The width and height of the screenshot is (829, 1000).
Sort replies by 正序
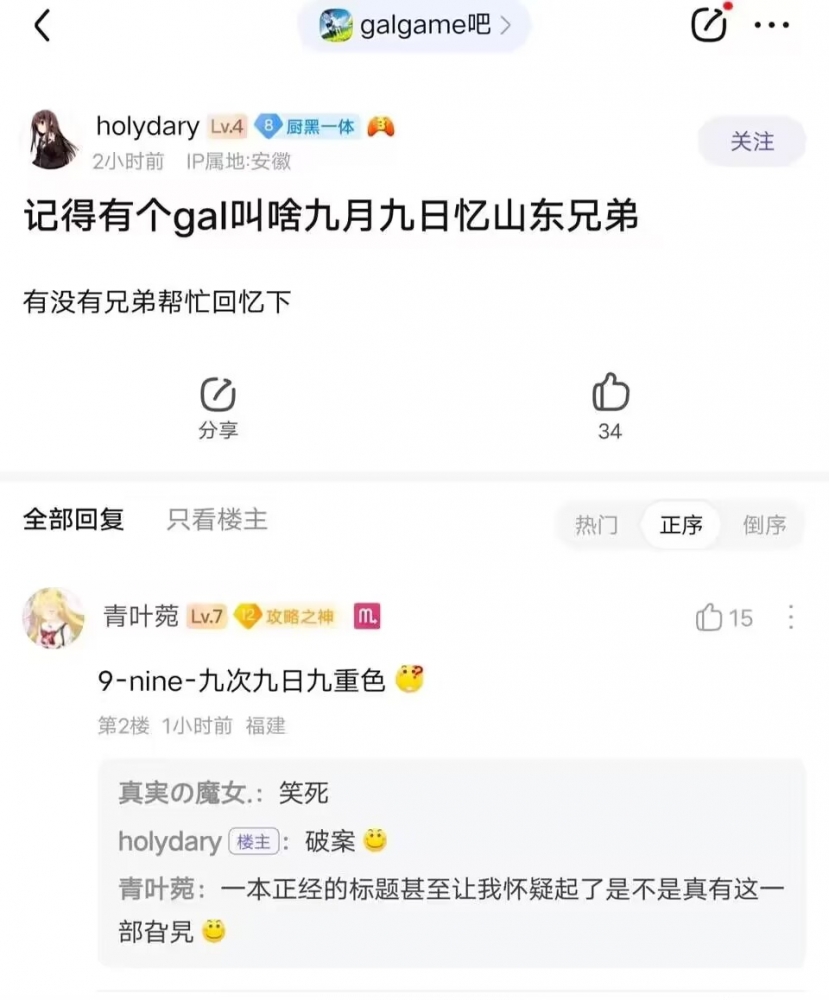pyautogui.click(x=681, y=525)
